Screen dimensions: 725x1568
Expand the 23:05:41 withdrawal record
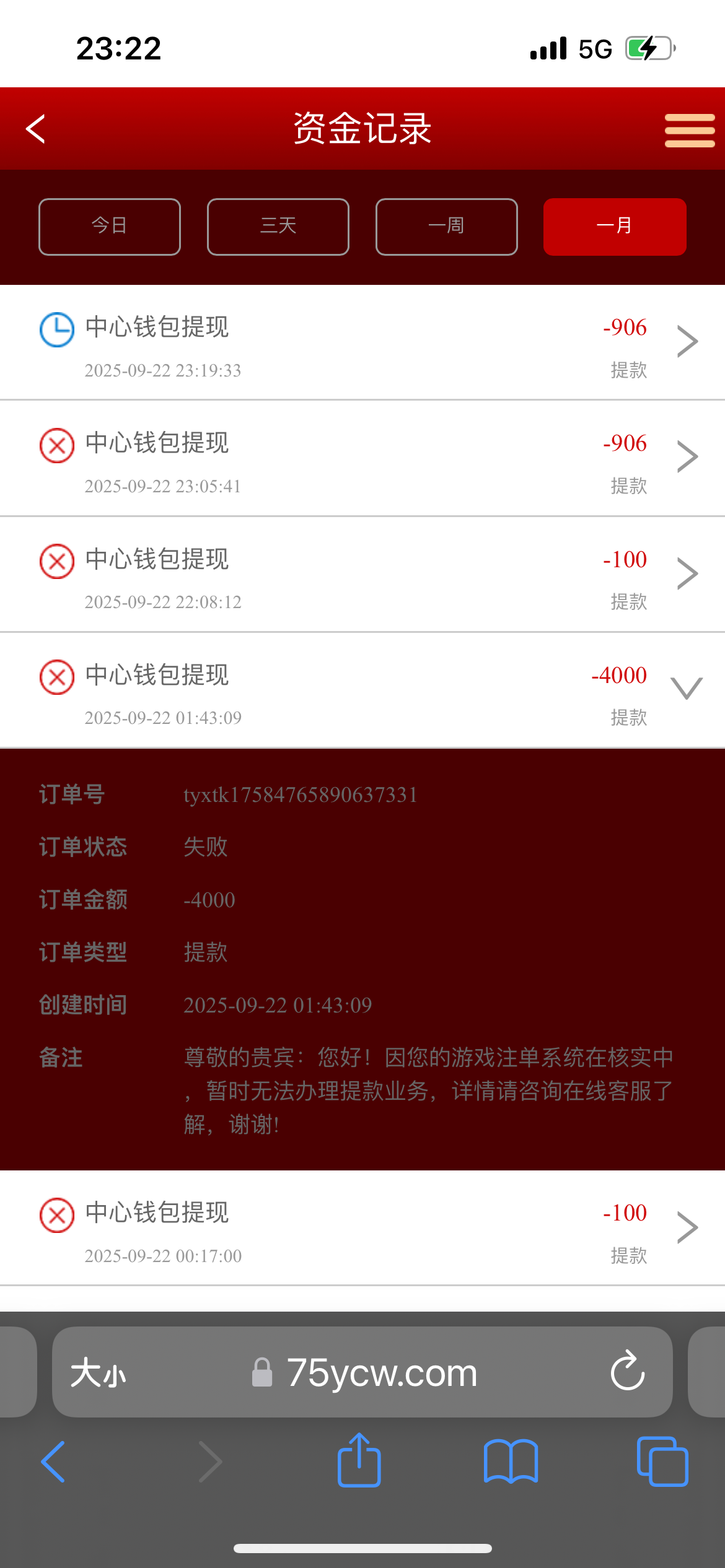[x=687, y=458]
